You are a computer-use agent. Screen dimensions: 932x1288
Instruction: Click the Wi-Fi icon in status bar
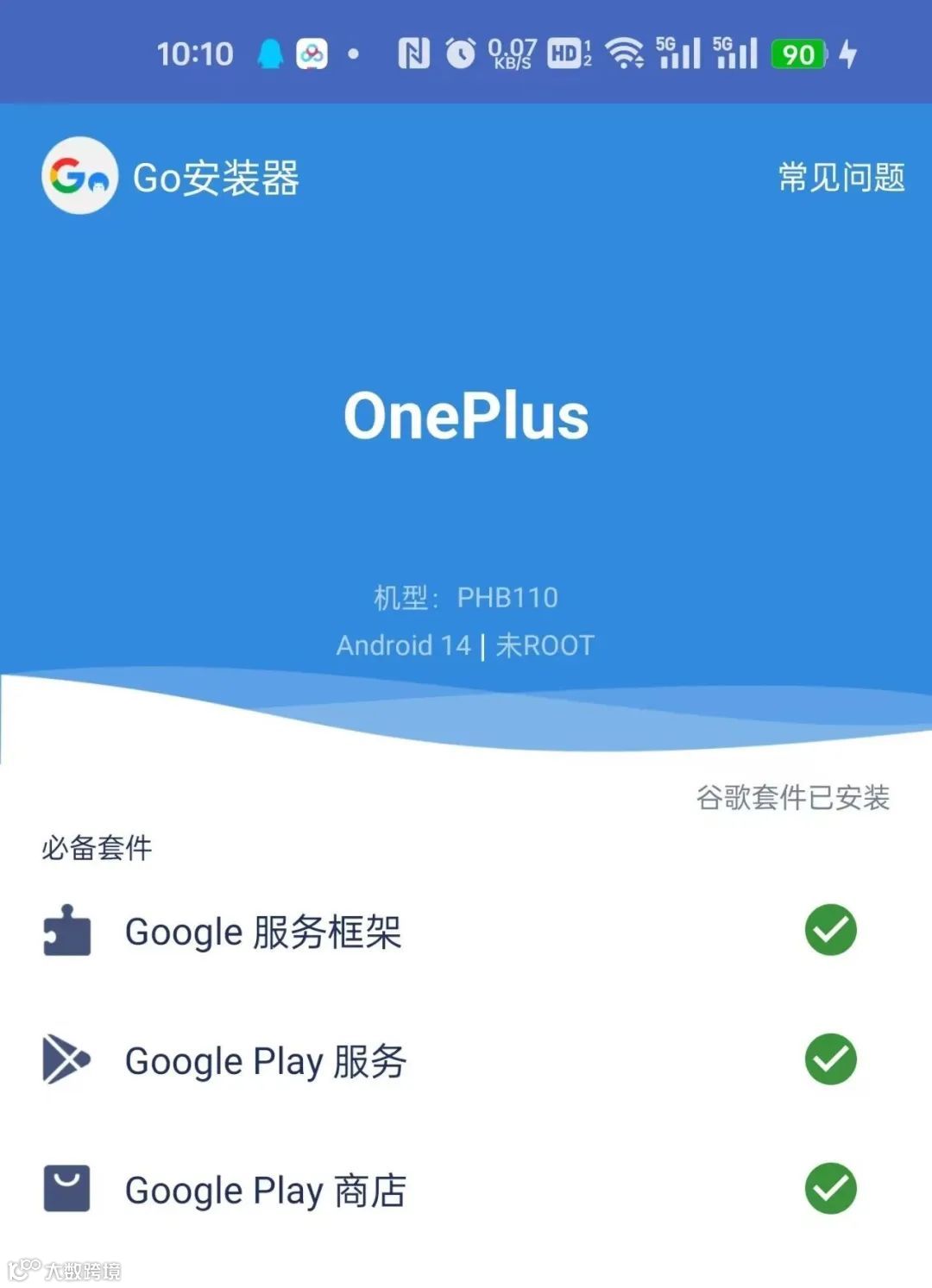coord(624,53)
